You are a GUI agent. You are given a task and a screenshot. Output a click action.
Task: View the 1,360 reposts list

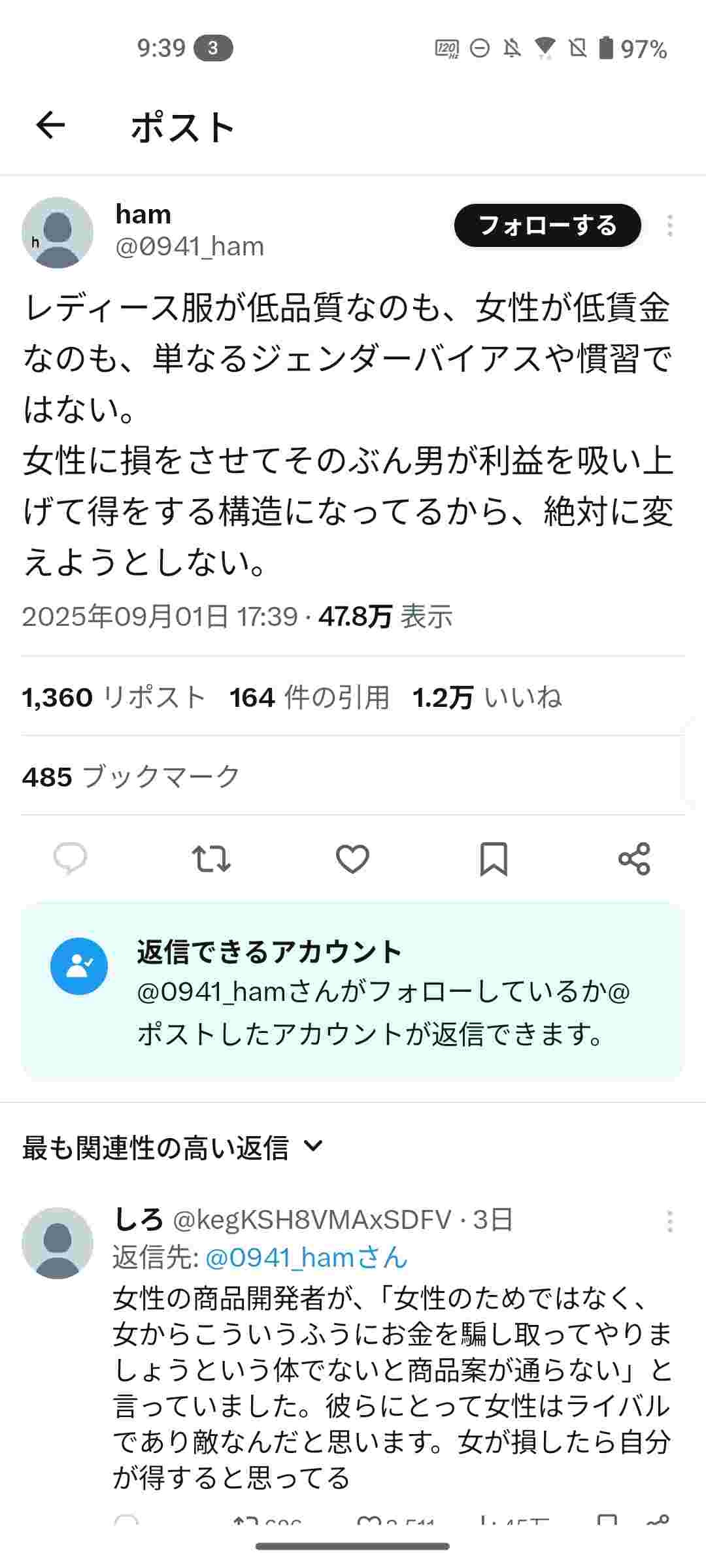pyautogui.click(x=114, y=698)
